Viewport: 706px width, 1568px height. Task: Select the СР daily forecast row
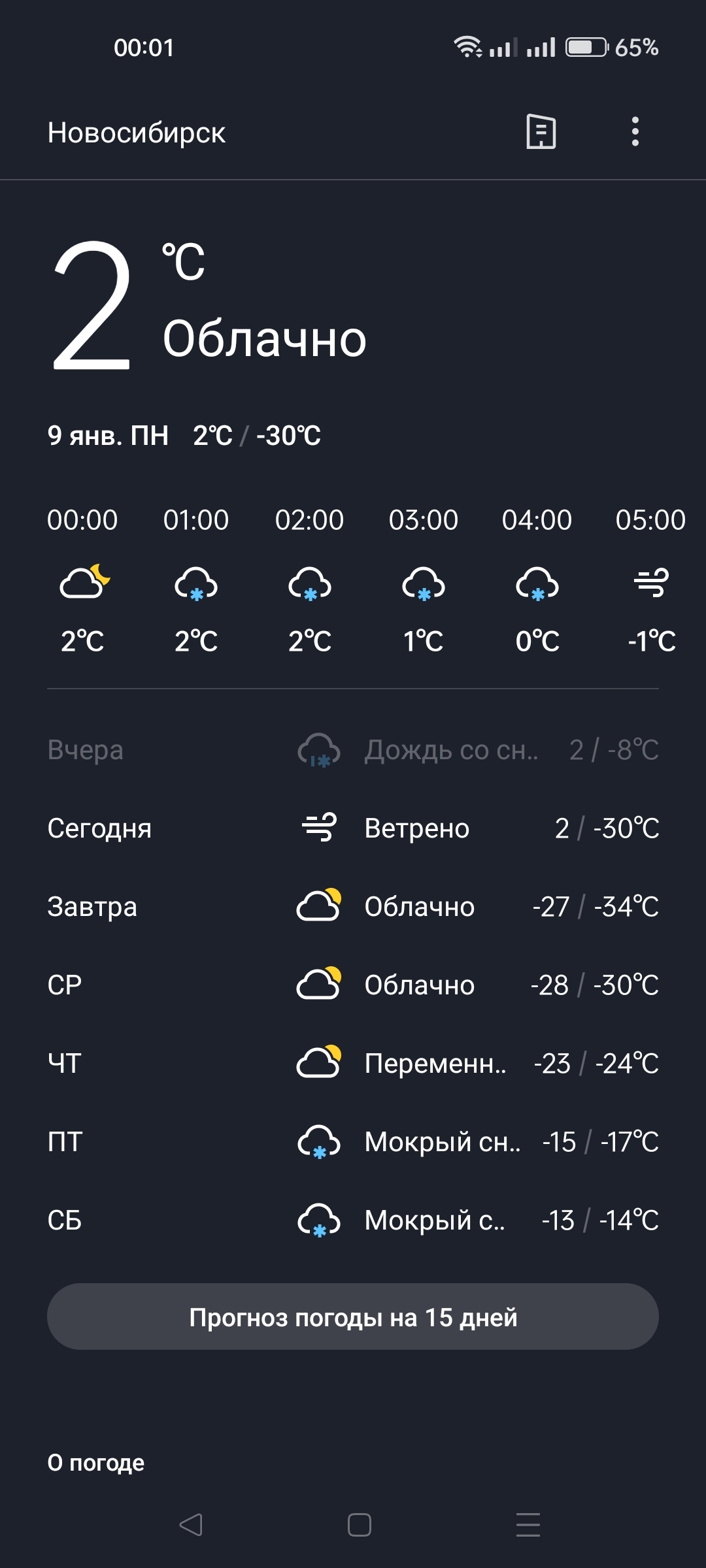pyautogui.click(x=353, y=985)
